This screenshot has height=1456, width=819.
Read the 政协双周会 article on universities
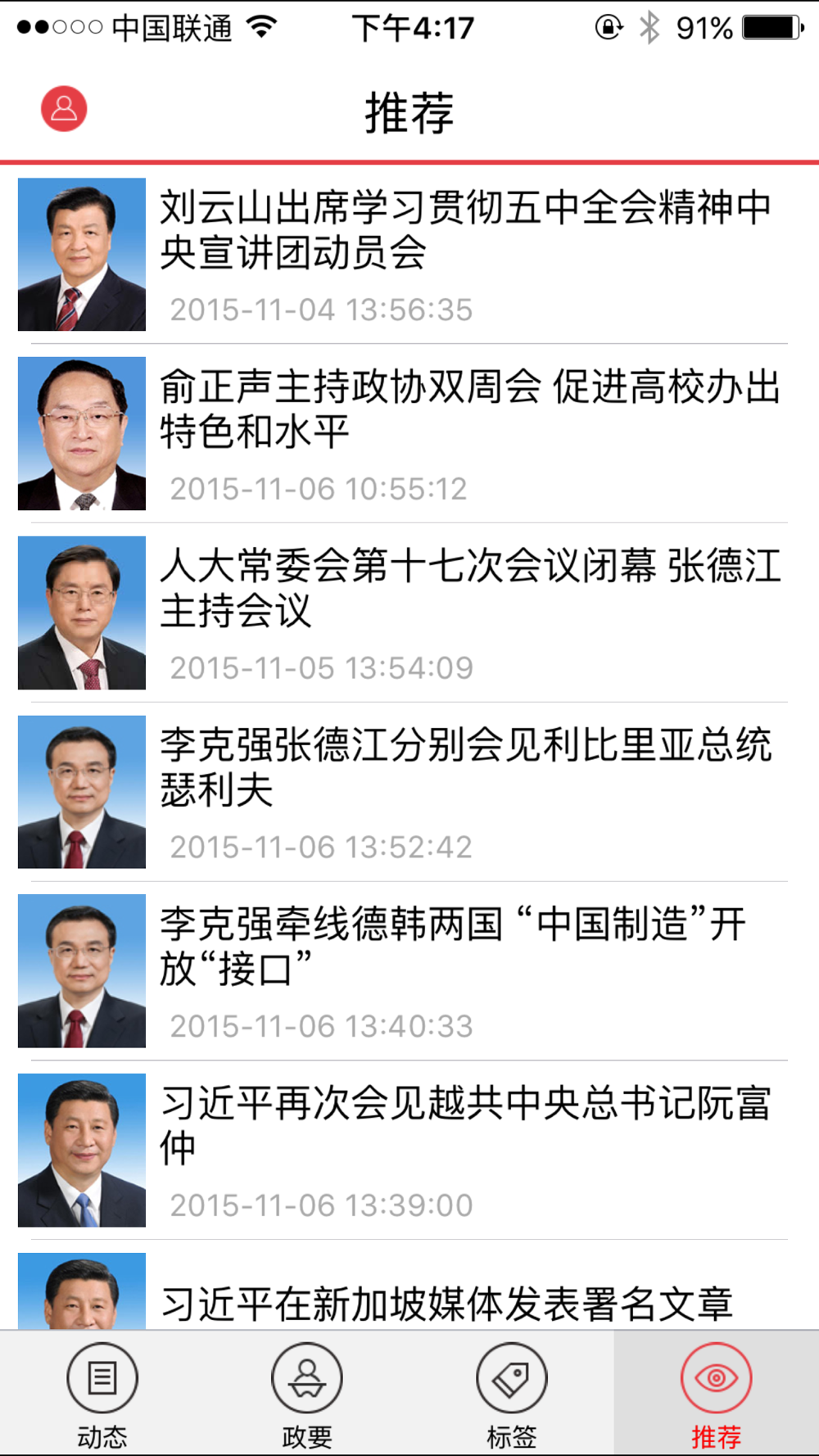(x=469, y=409)
